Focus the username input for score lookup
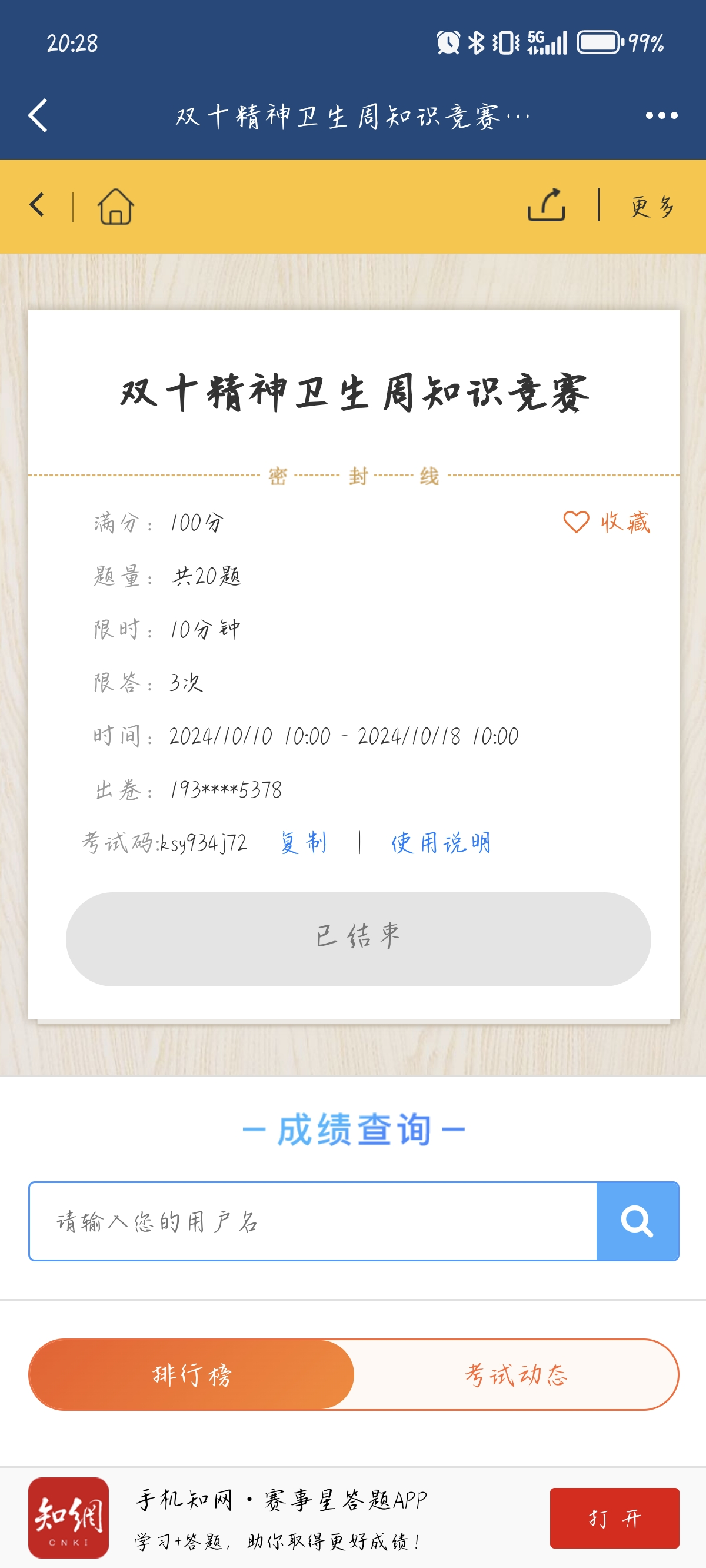706x1568 pixels. pos(313,1220)
